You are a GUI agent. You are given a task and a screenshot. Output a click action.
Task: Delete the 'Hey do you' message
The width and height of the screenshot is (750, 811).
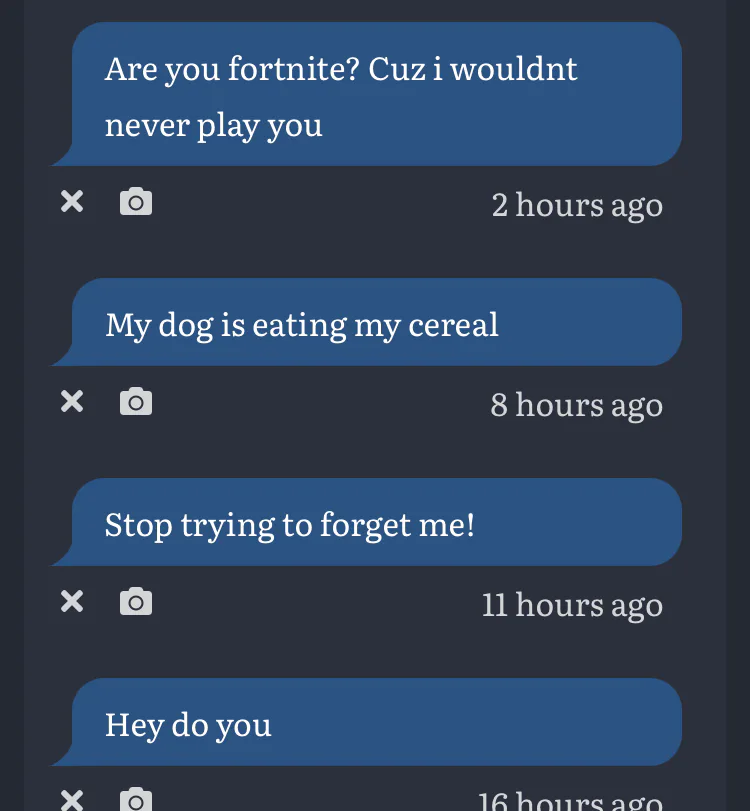tap(72, 800)
